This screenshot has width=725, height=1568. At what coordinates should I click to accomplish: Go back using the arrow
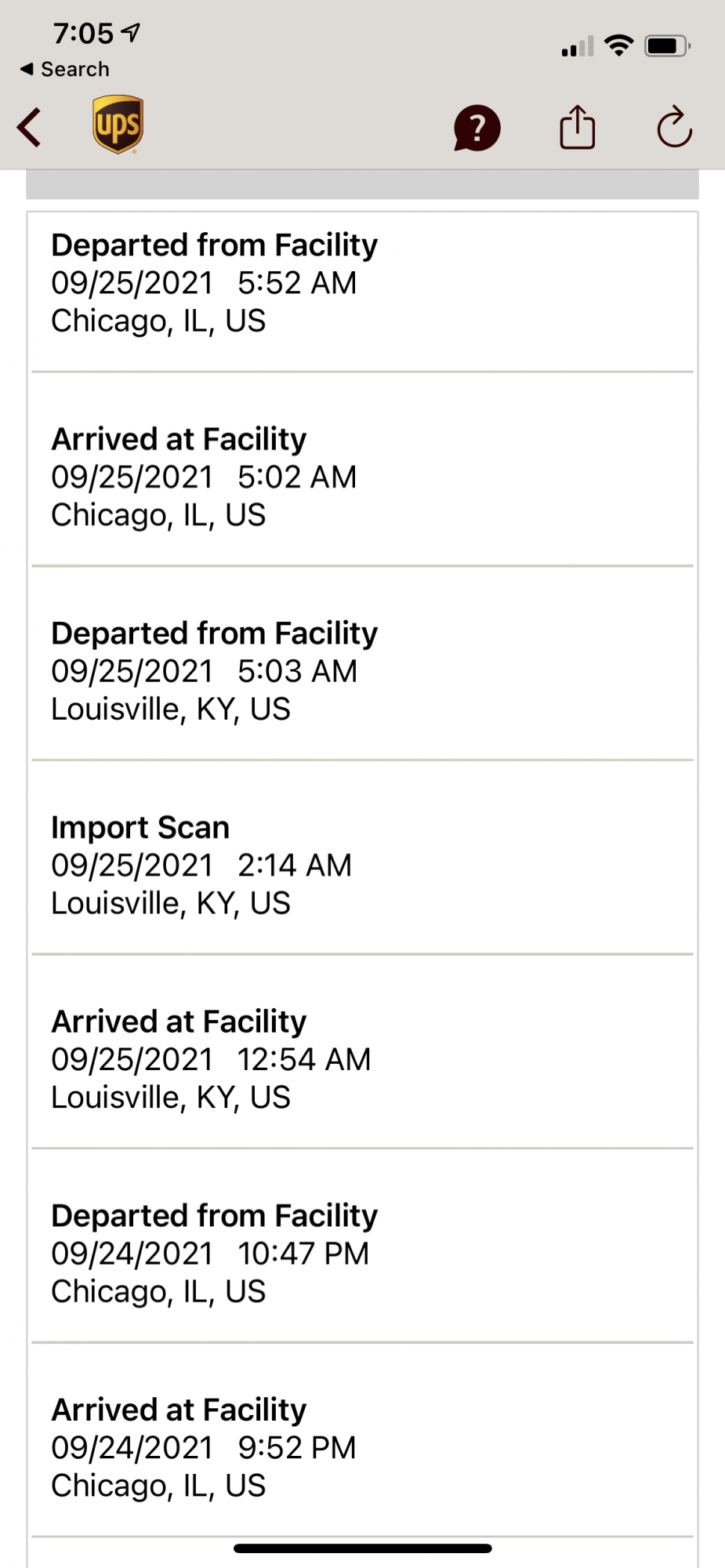pos(30,128)
